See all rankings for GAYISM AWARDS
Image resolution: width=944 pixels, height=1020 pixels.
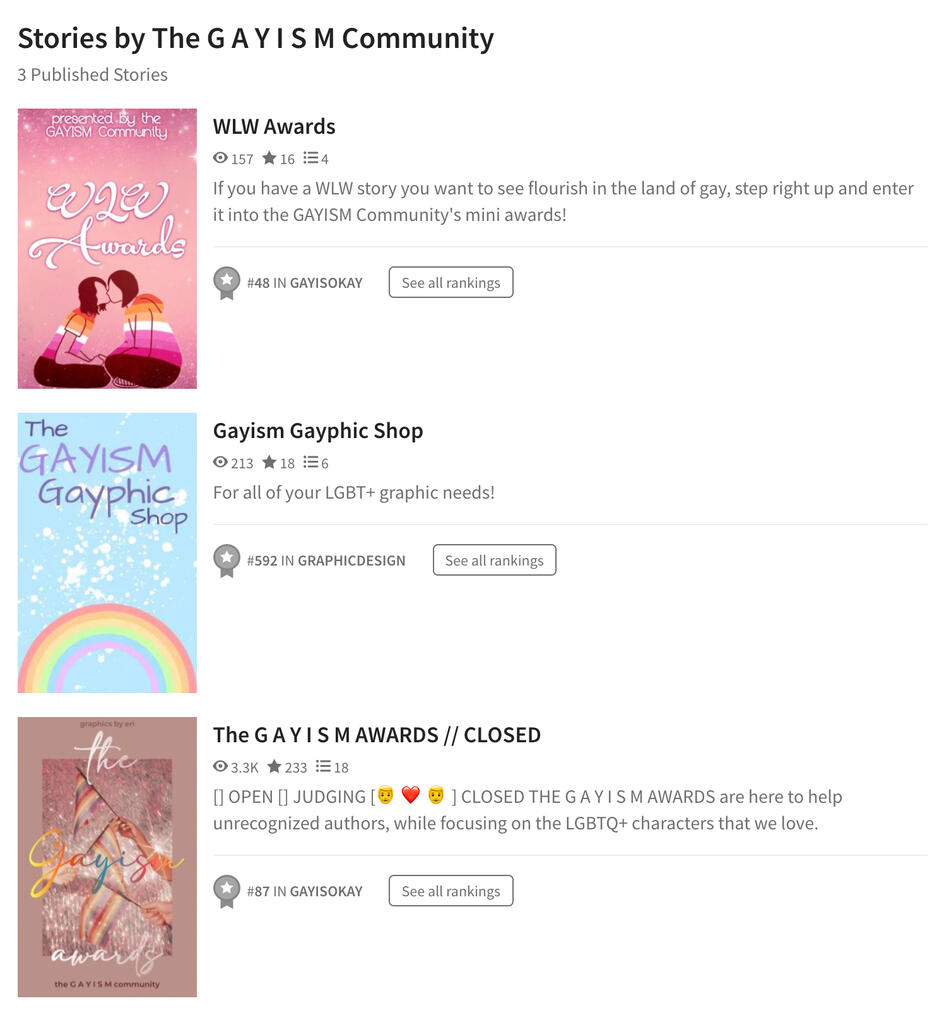(x=450, y=891)
